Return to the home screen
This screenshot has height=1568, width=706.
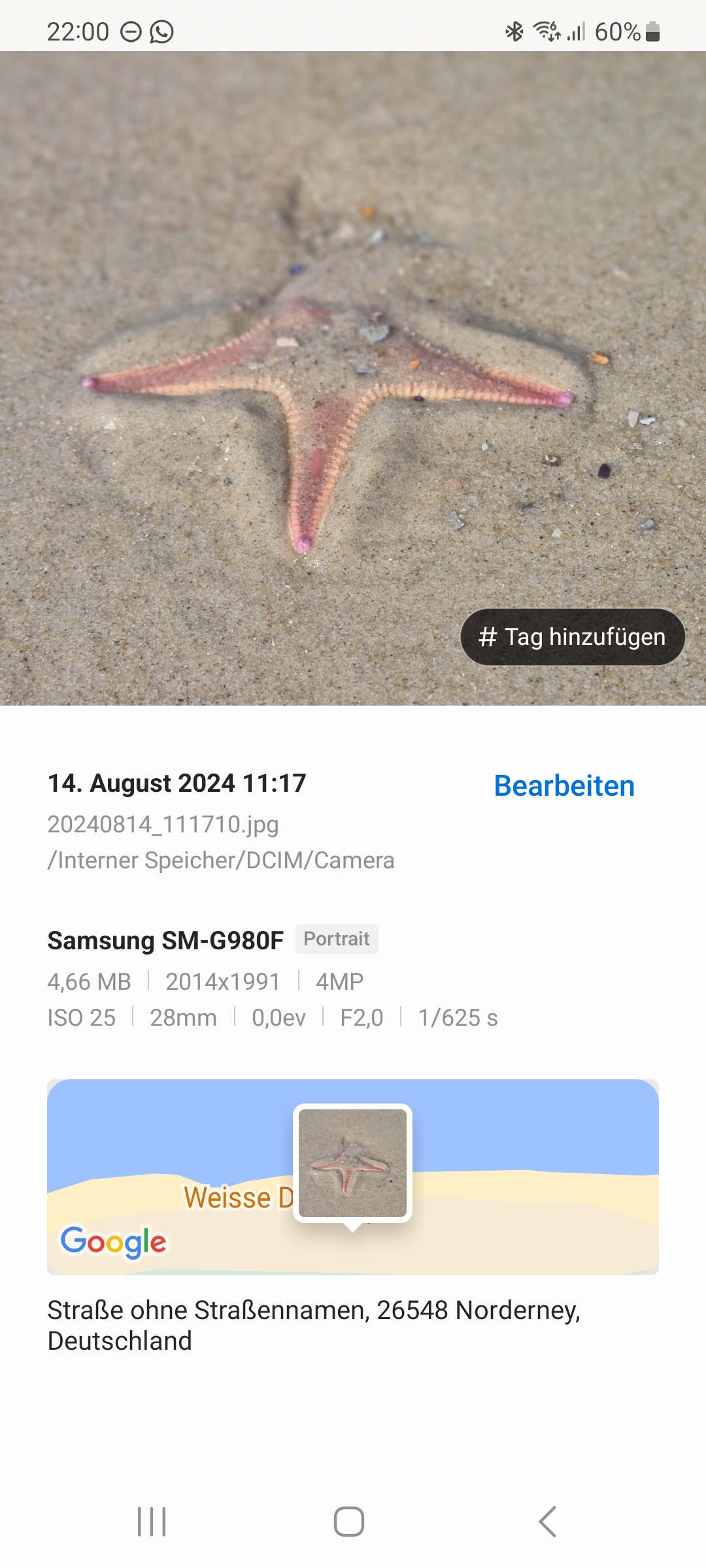coord(349,1522)
